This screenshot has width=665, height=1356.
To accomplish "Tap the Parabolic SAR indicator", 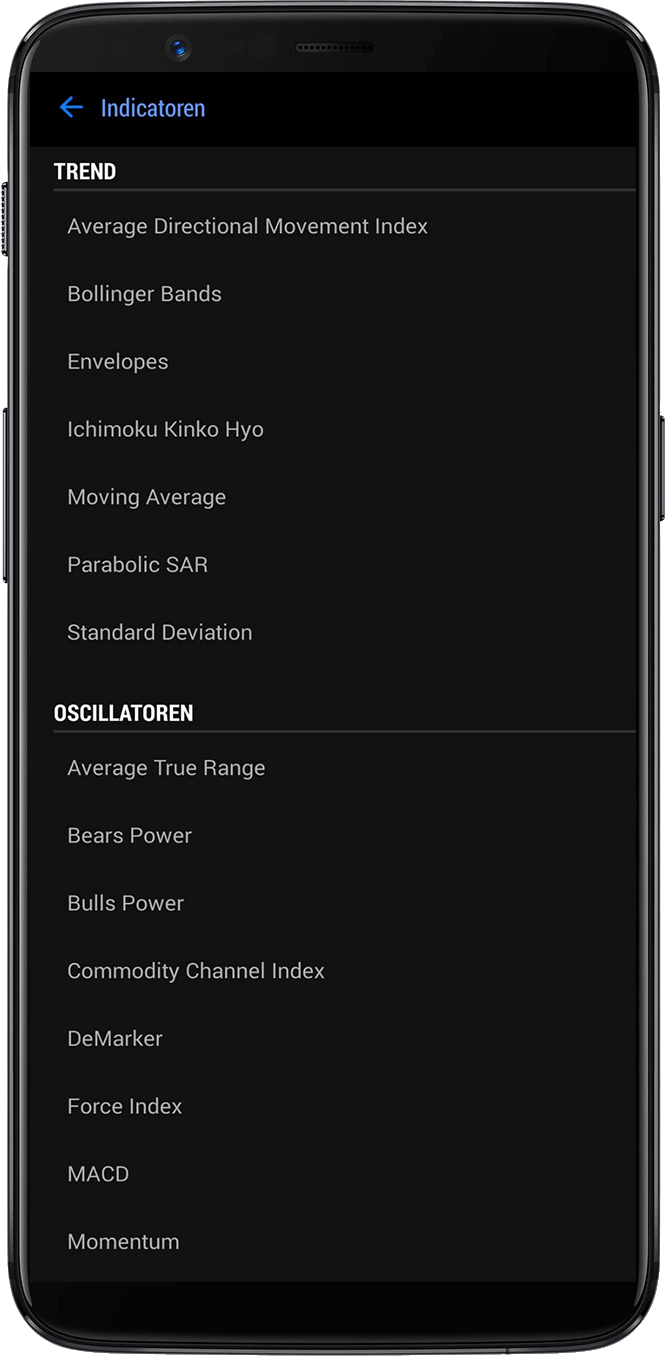I will point(137,565).
